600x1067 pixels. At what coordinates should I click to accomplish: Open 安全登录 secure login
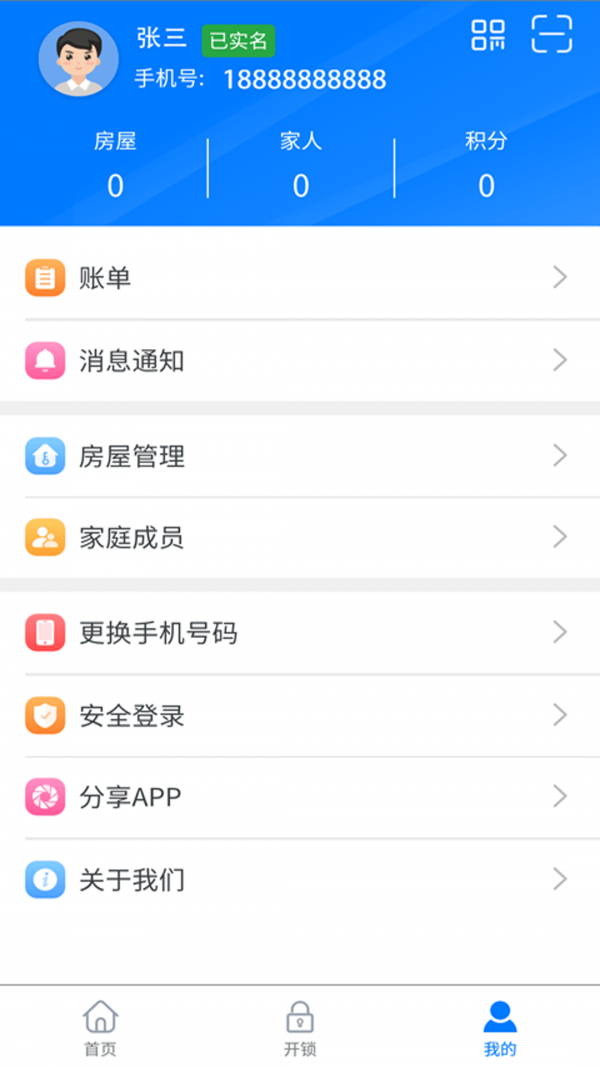pos(300,715)
